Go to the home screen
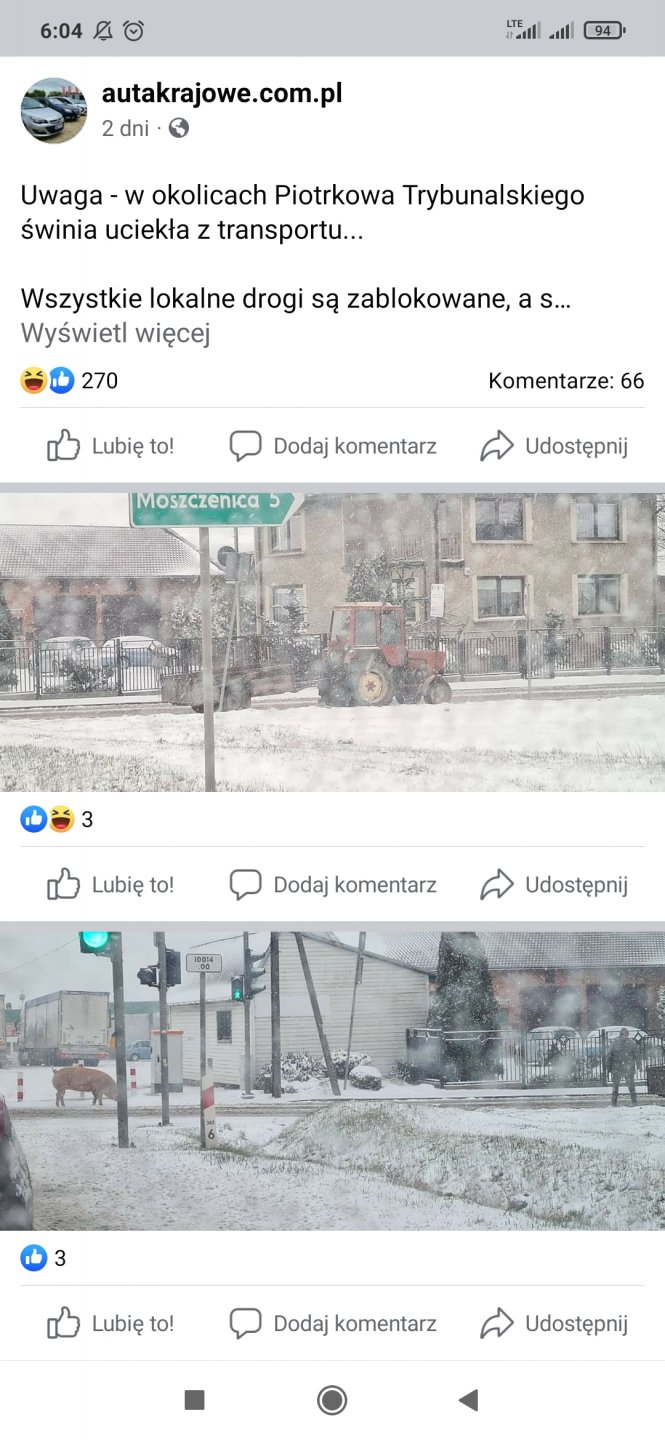This screenshot has width=665, height=1440. [x=332, y=1400]
